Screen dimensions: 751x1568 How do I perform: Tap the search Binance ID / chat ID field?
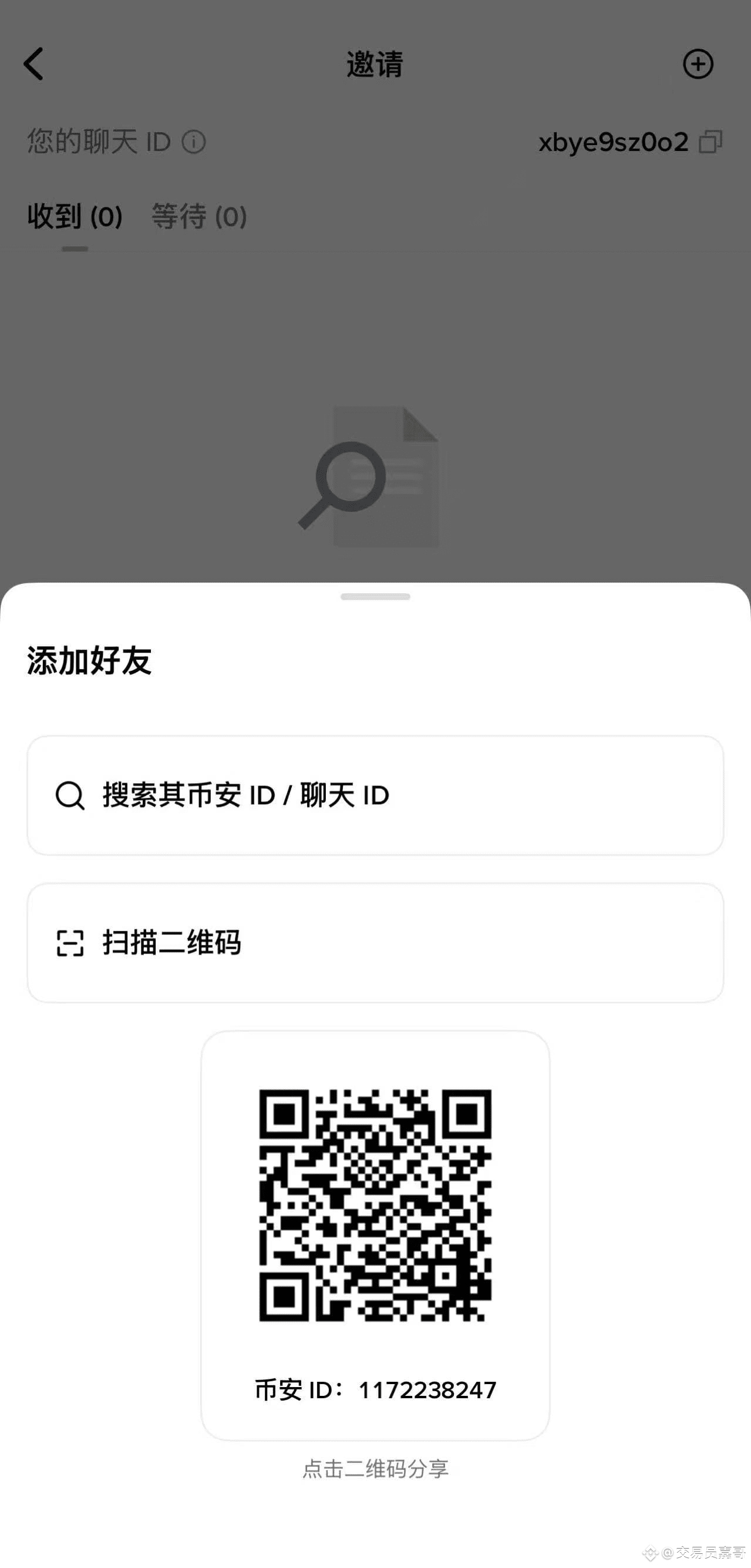click(375, 795)
